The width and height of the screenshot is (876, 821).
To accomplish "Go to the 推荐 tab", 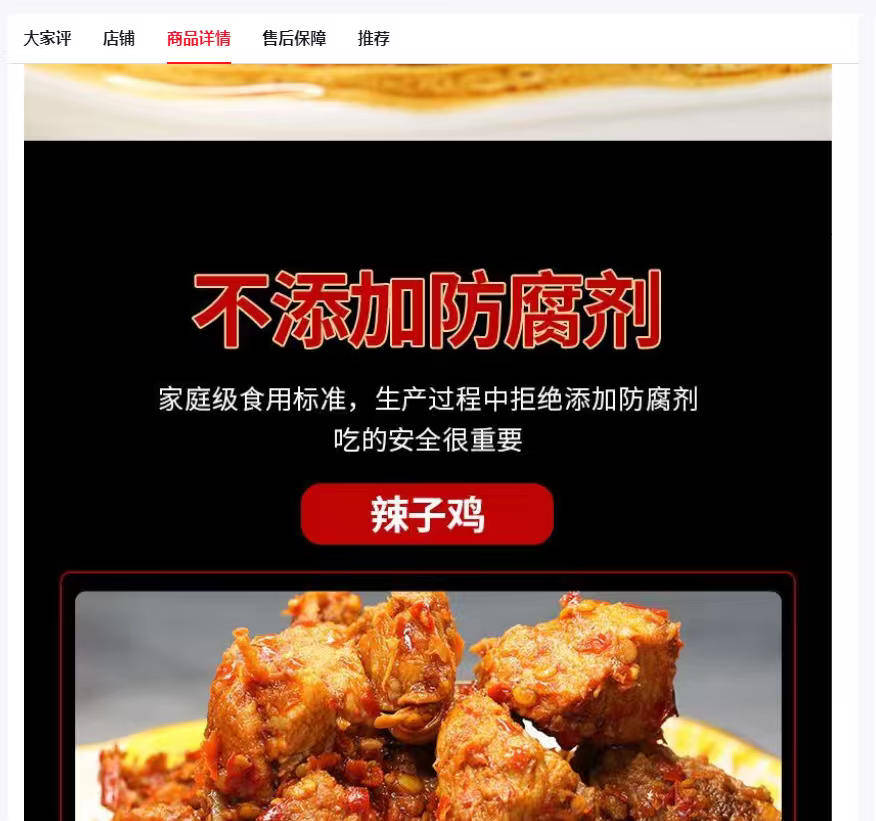I will 373,39.
